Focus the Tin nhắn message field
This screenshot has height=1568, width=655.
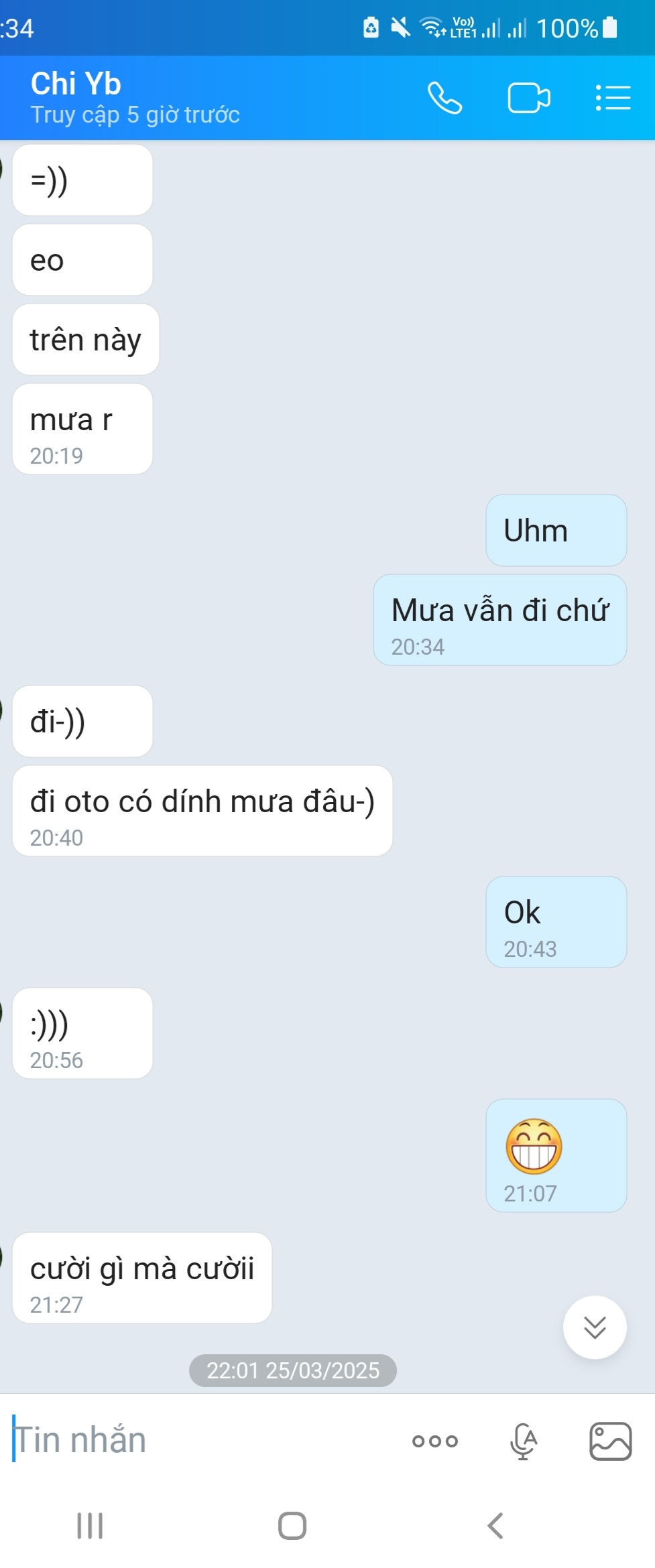click(201, 1440)
